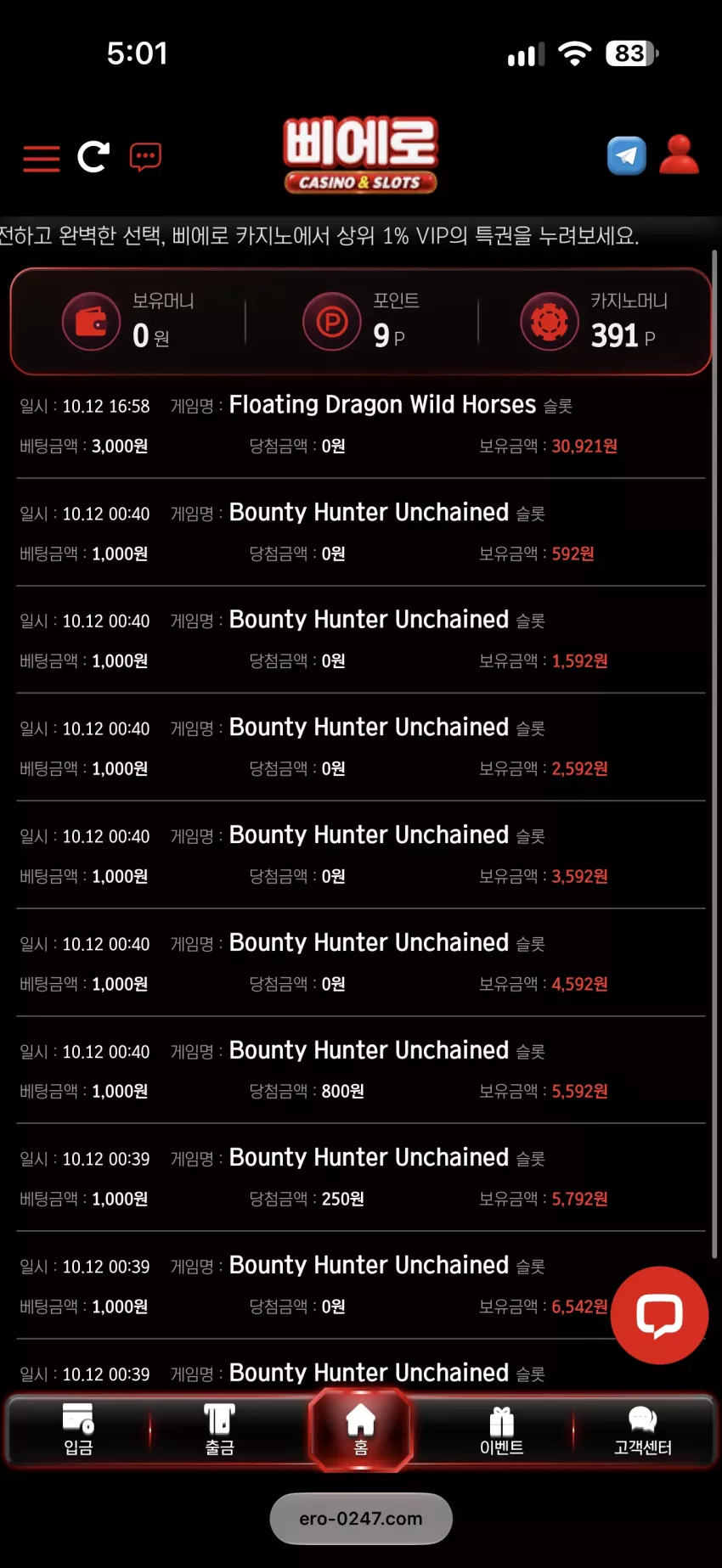
Task: Launch the floating red live chat button
Action: [660, 1315]
